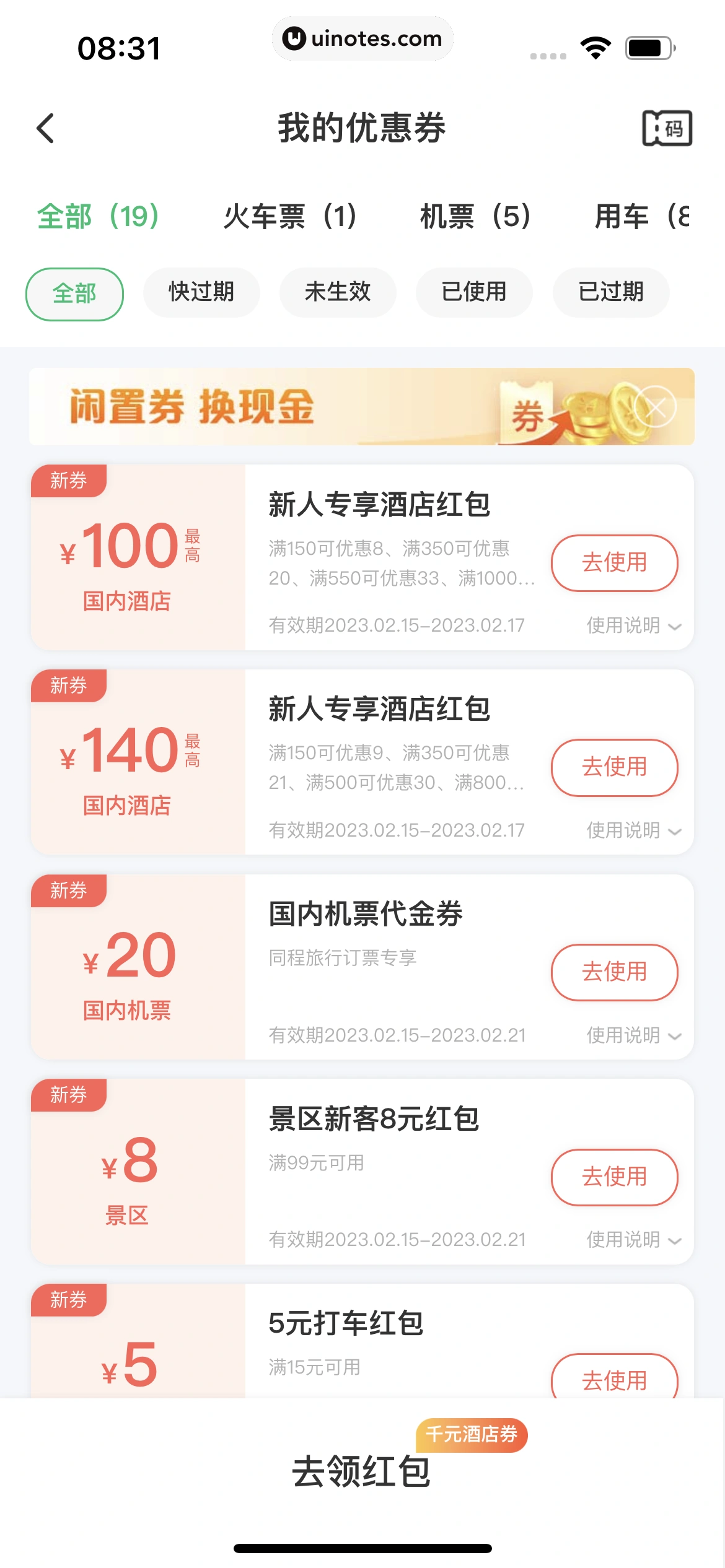Switch to the 机票 (5) tab

coord(475,217)
